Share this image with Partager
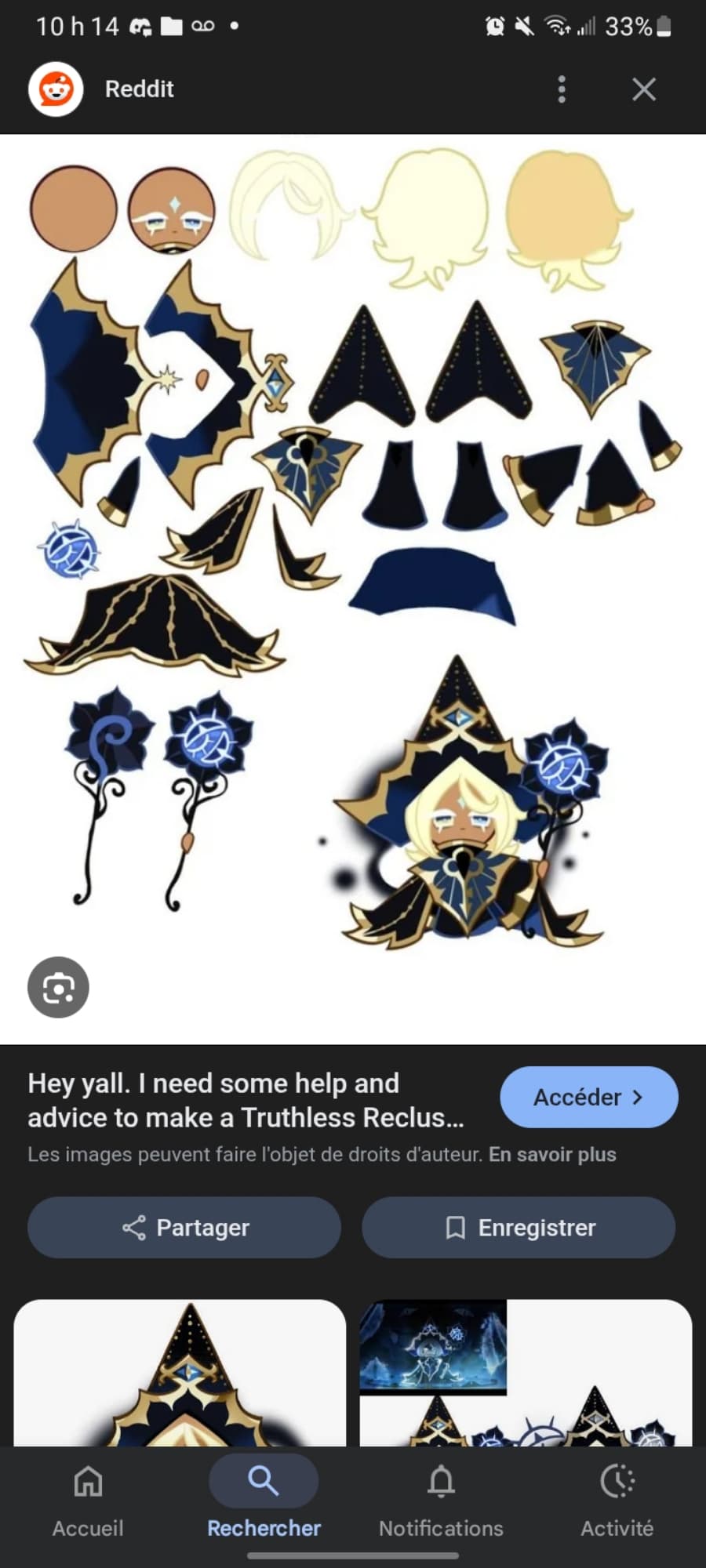 point(184,1227)
